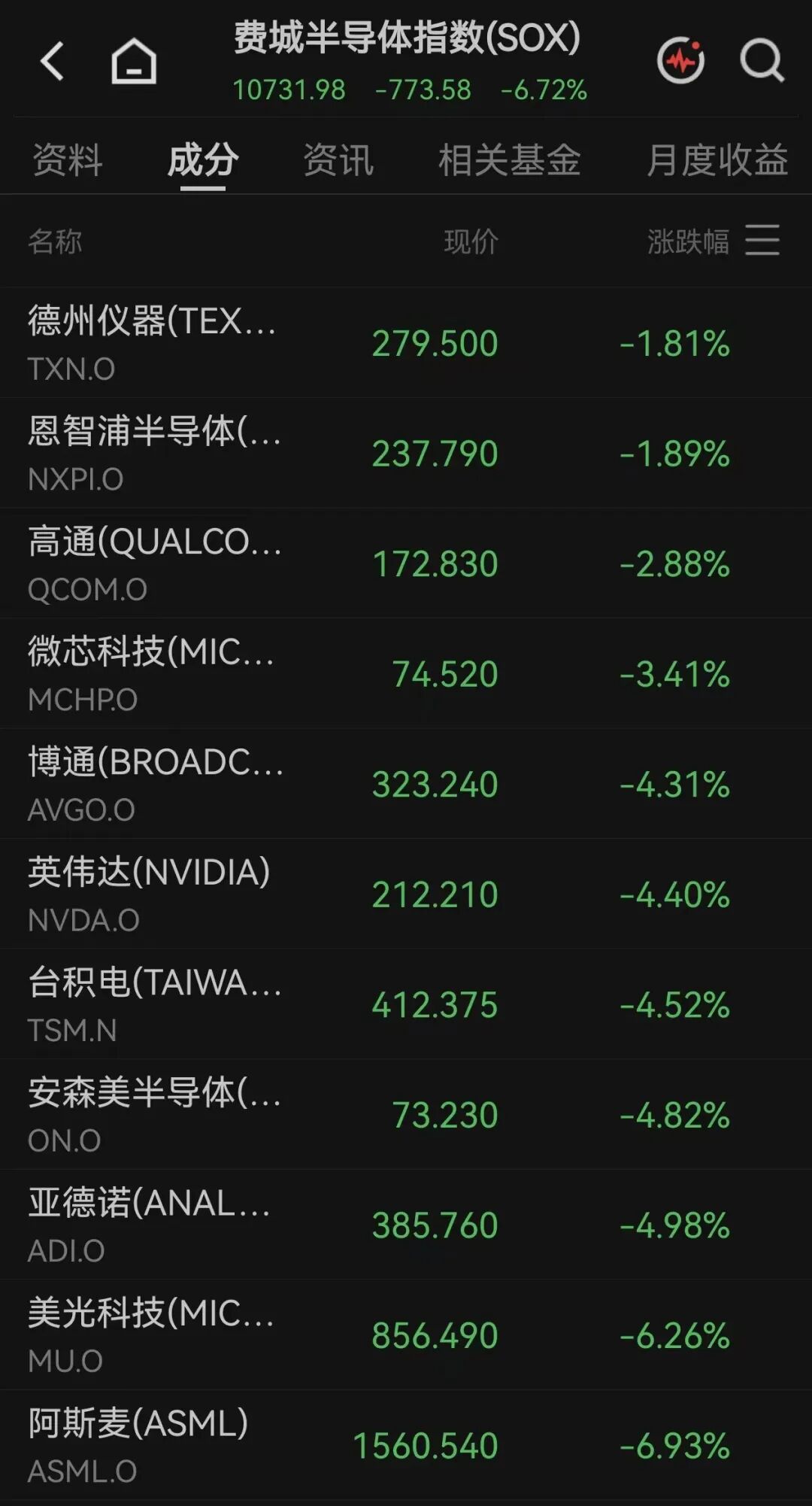The image size is (812, 1506).
Task: Open the TXN.O 德州仪器 stock row
Action: [x=406, y=343]
